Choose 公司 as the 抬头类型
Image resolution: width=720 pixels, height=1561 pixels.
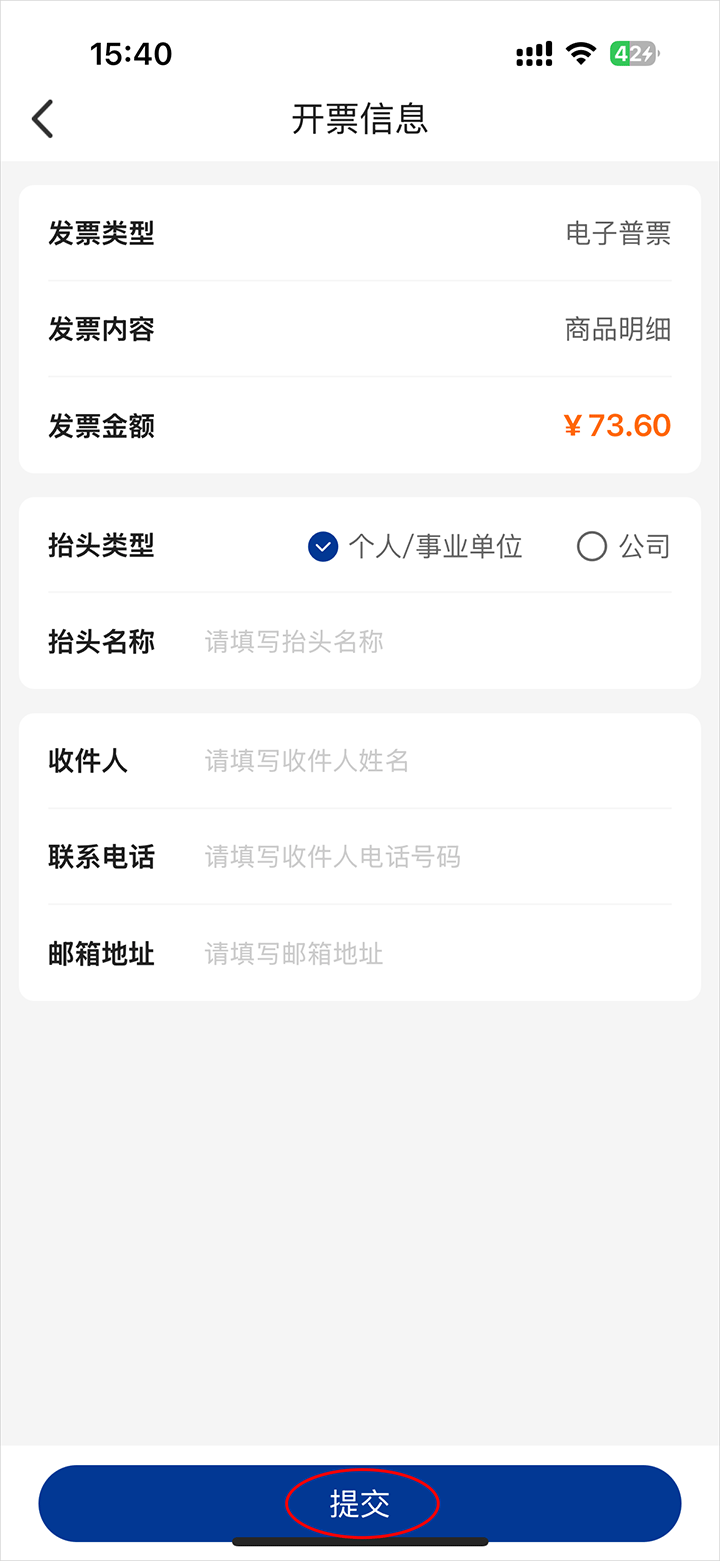click(x=592, y=547)
